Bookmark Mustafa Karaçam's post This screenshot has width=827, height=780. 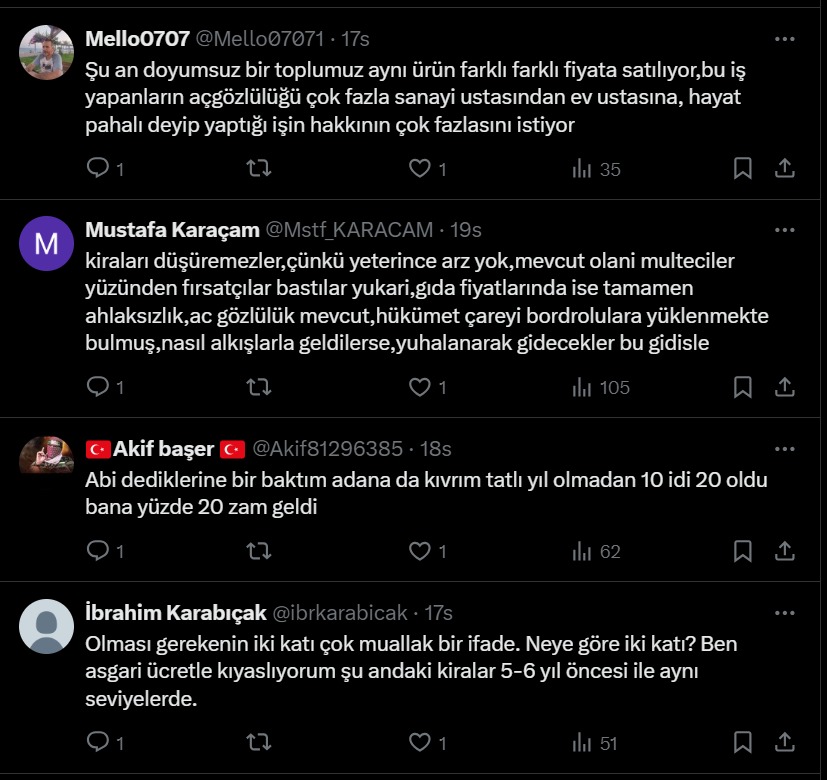[742, 386]
